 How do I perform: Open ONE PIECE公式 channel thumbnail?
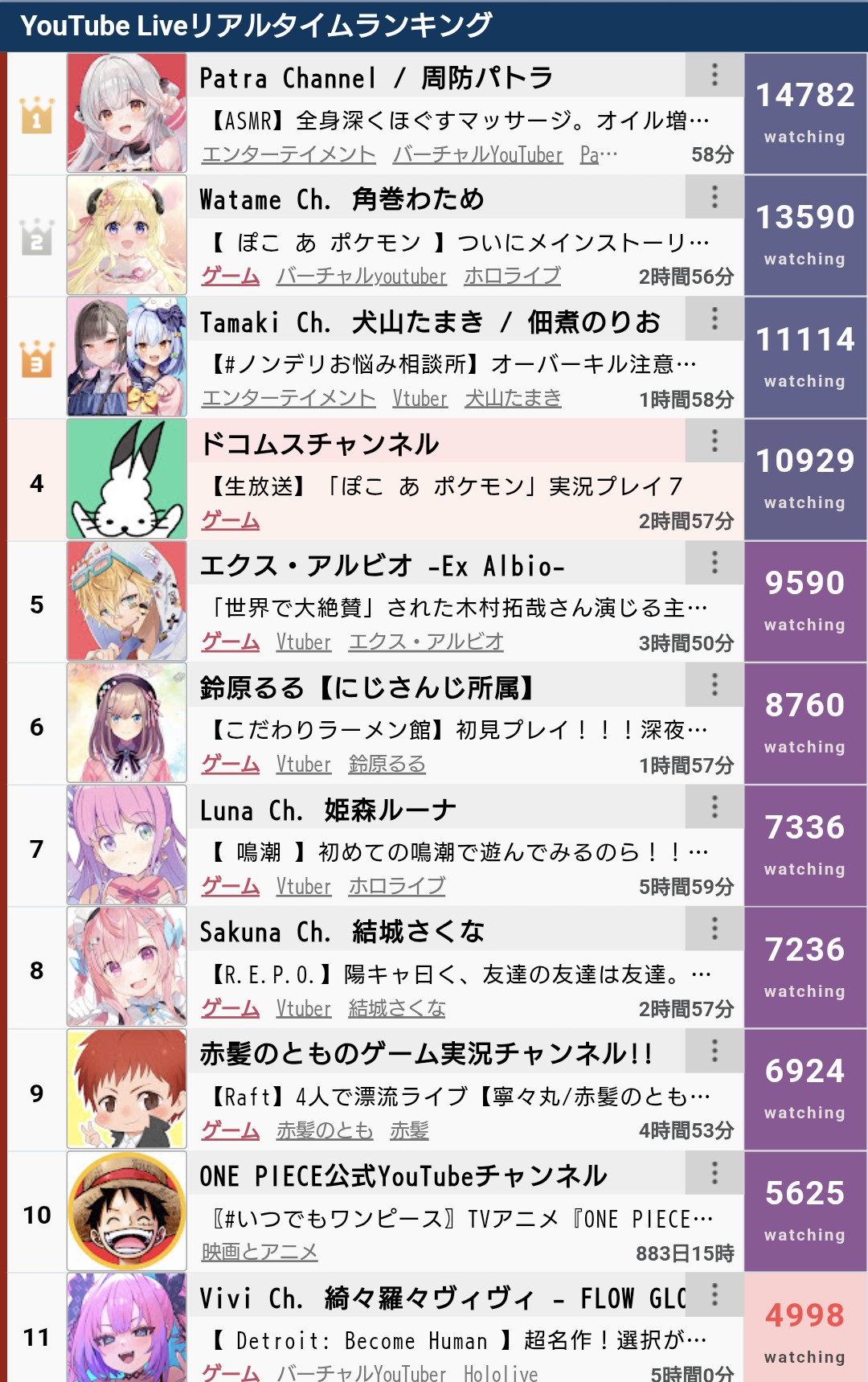(x=127, y=1212)
